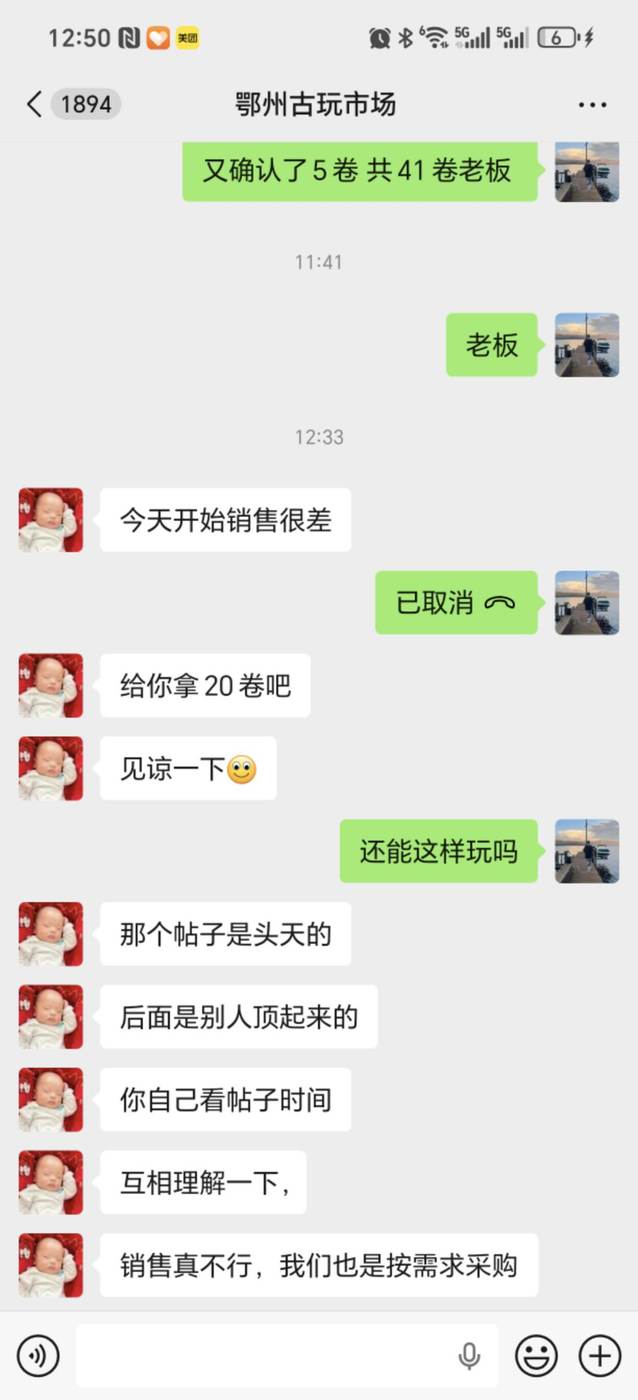Switch to voice message input
This screenshot has width=638, height=1400.
point(38,1356)
